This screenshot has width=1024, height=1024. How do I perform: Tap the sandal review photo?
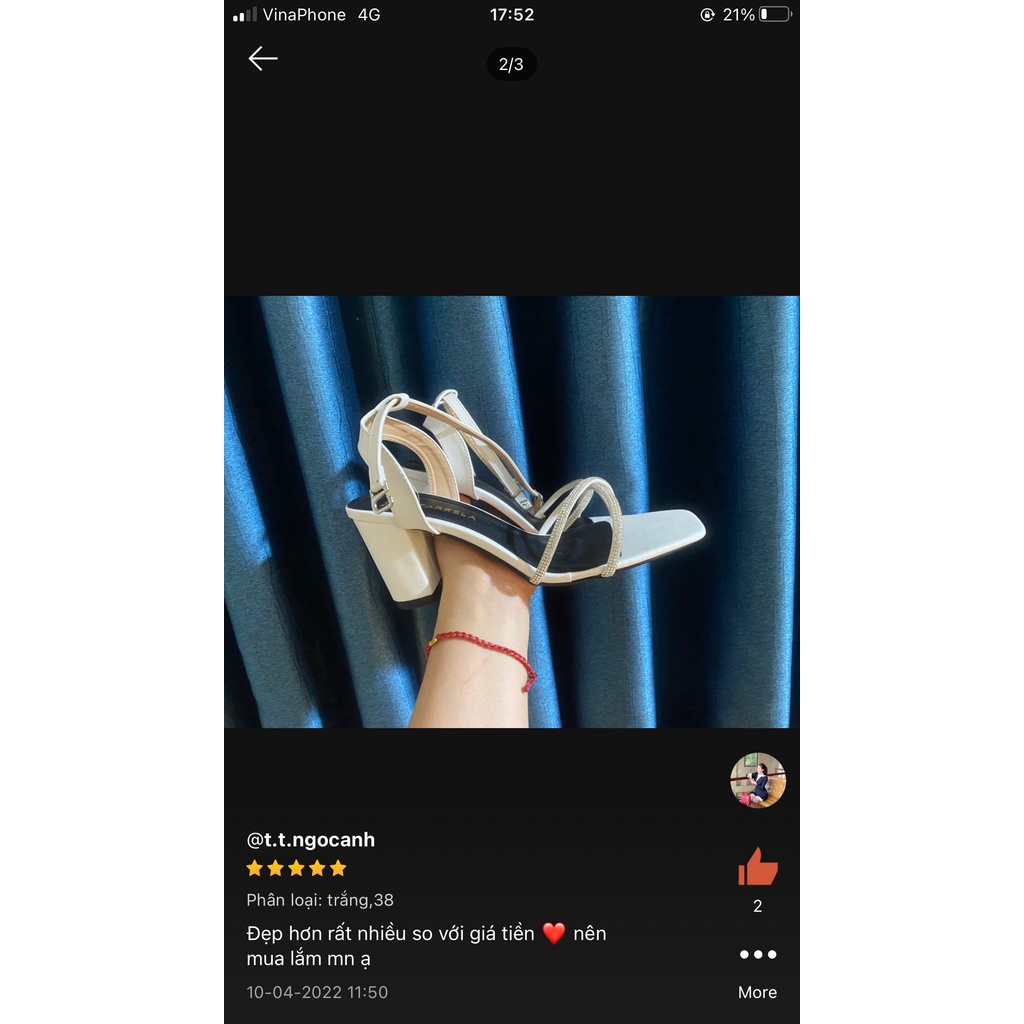click(511, 511)
